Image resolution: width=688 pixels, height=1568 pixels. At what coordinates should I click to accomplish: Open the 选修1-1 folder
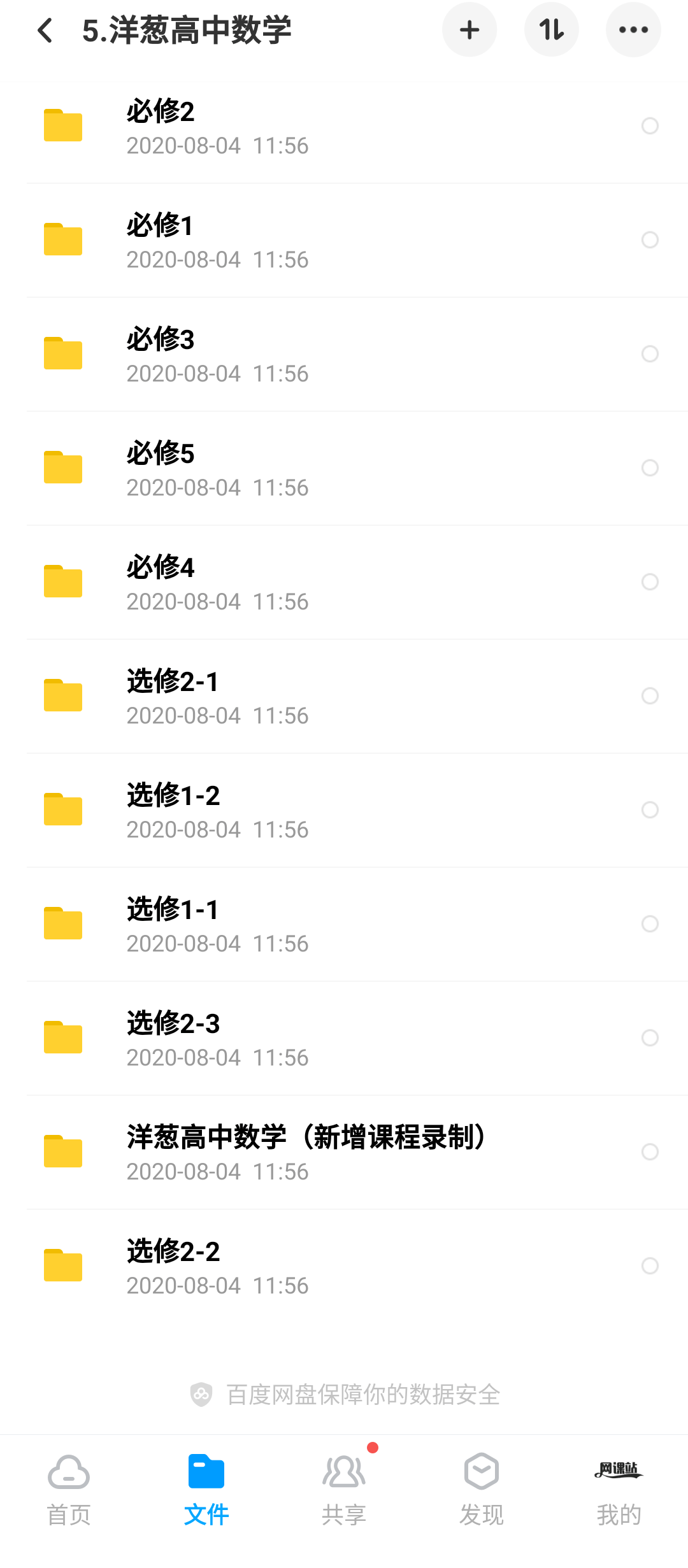point(255,923)
